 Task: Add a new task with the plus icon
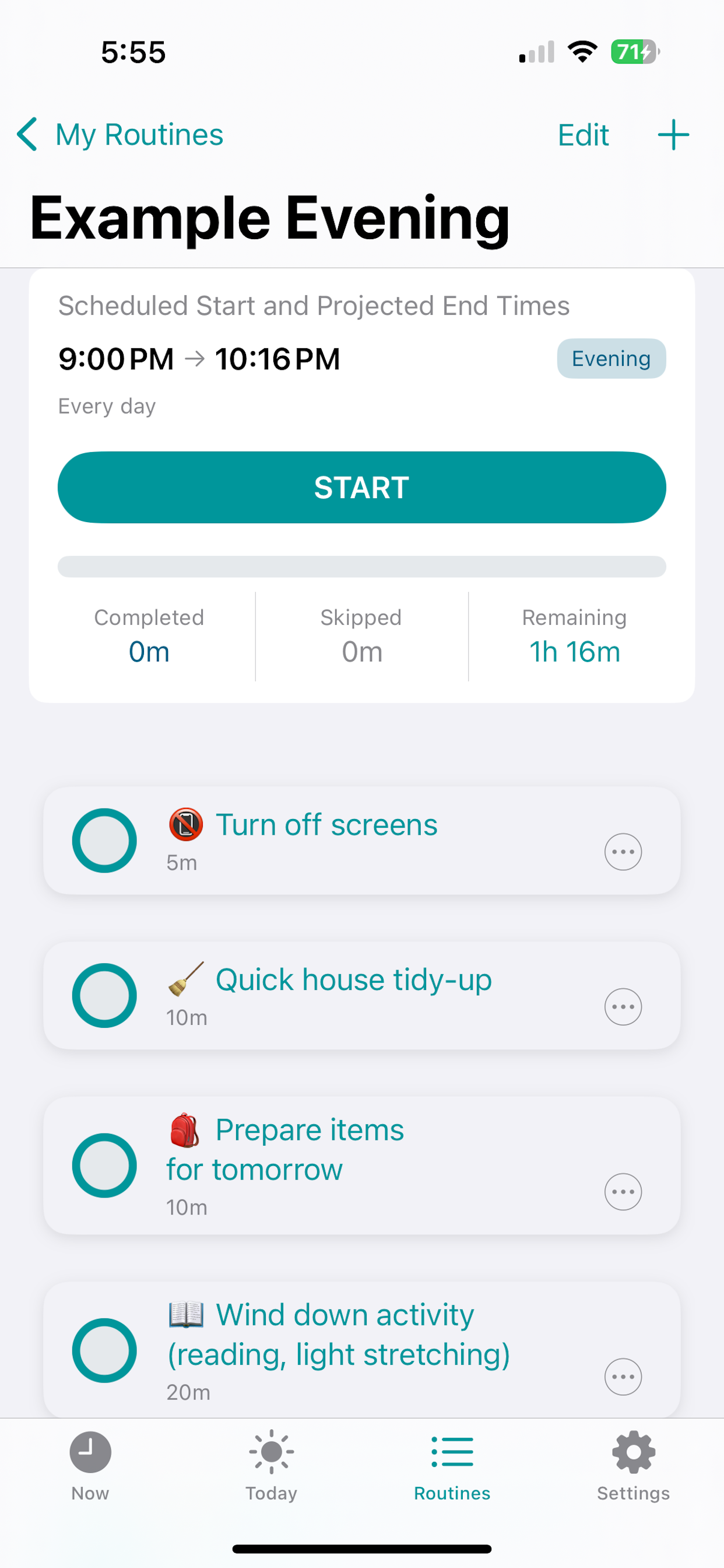(673, 135)
